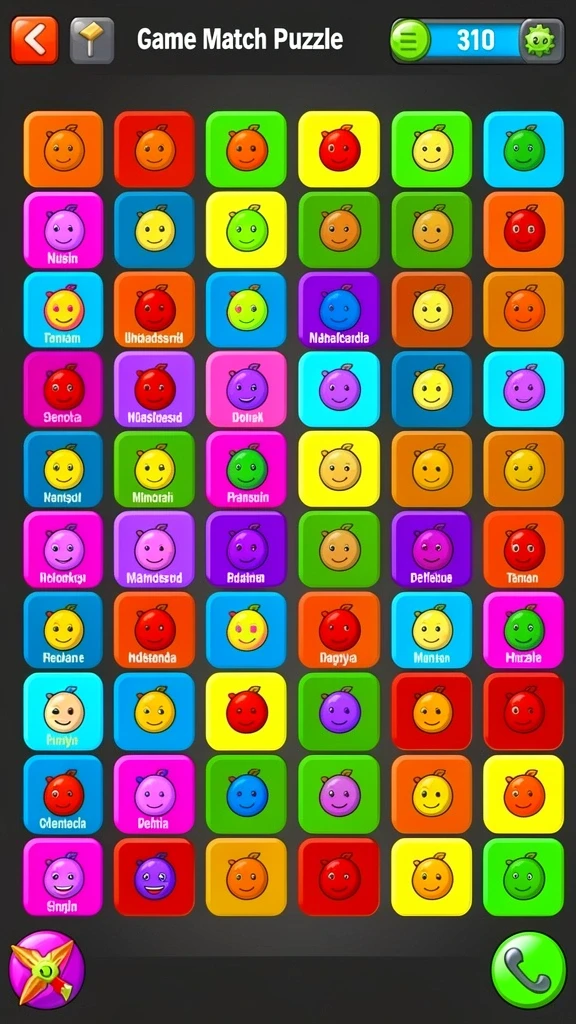
Task: Open the green menu button beside 310
Action: [x=410, y=40]
